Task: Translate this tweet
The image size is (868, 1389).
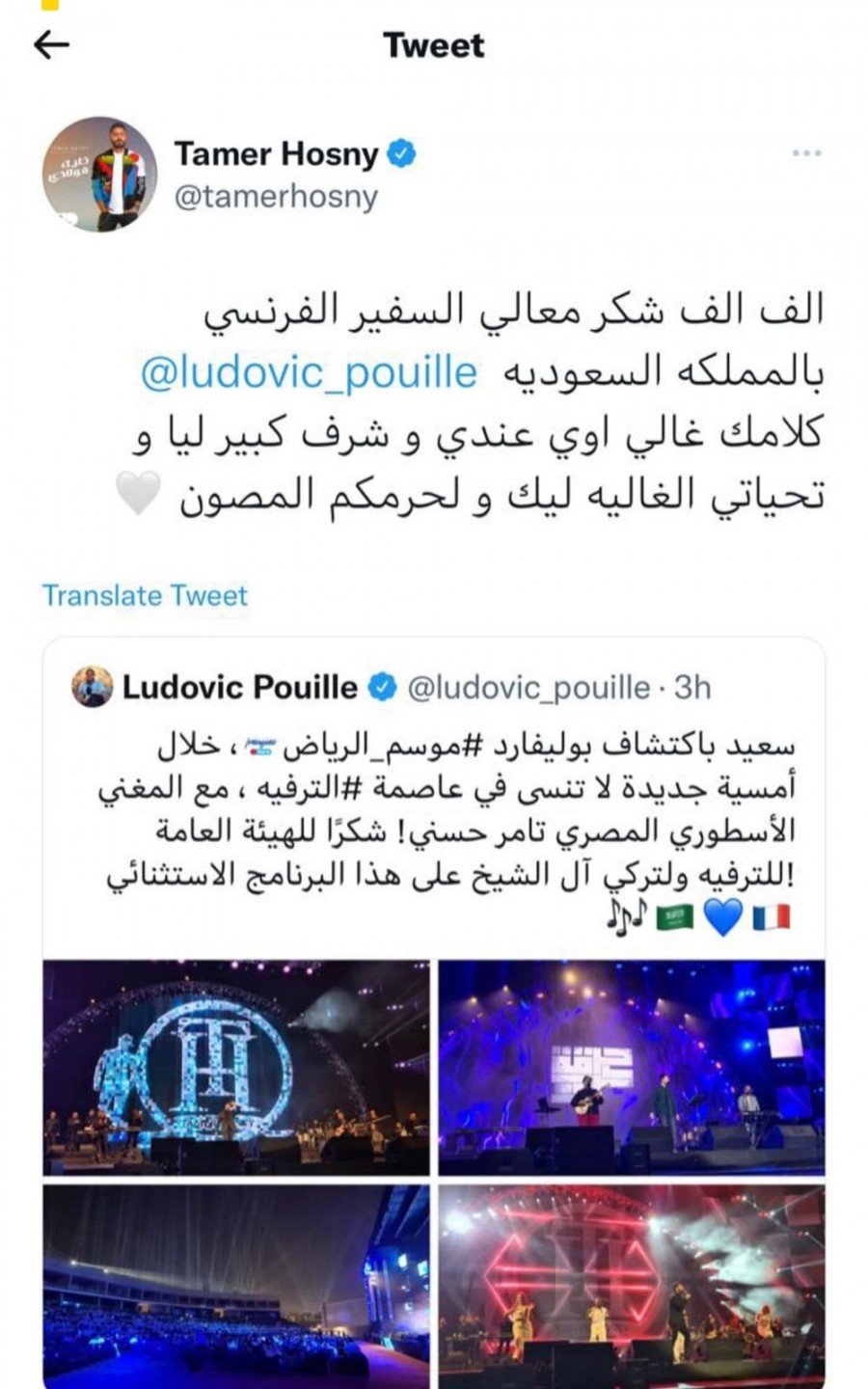Action: tap(145, 595)
